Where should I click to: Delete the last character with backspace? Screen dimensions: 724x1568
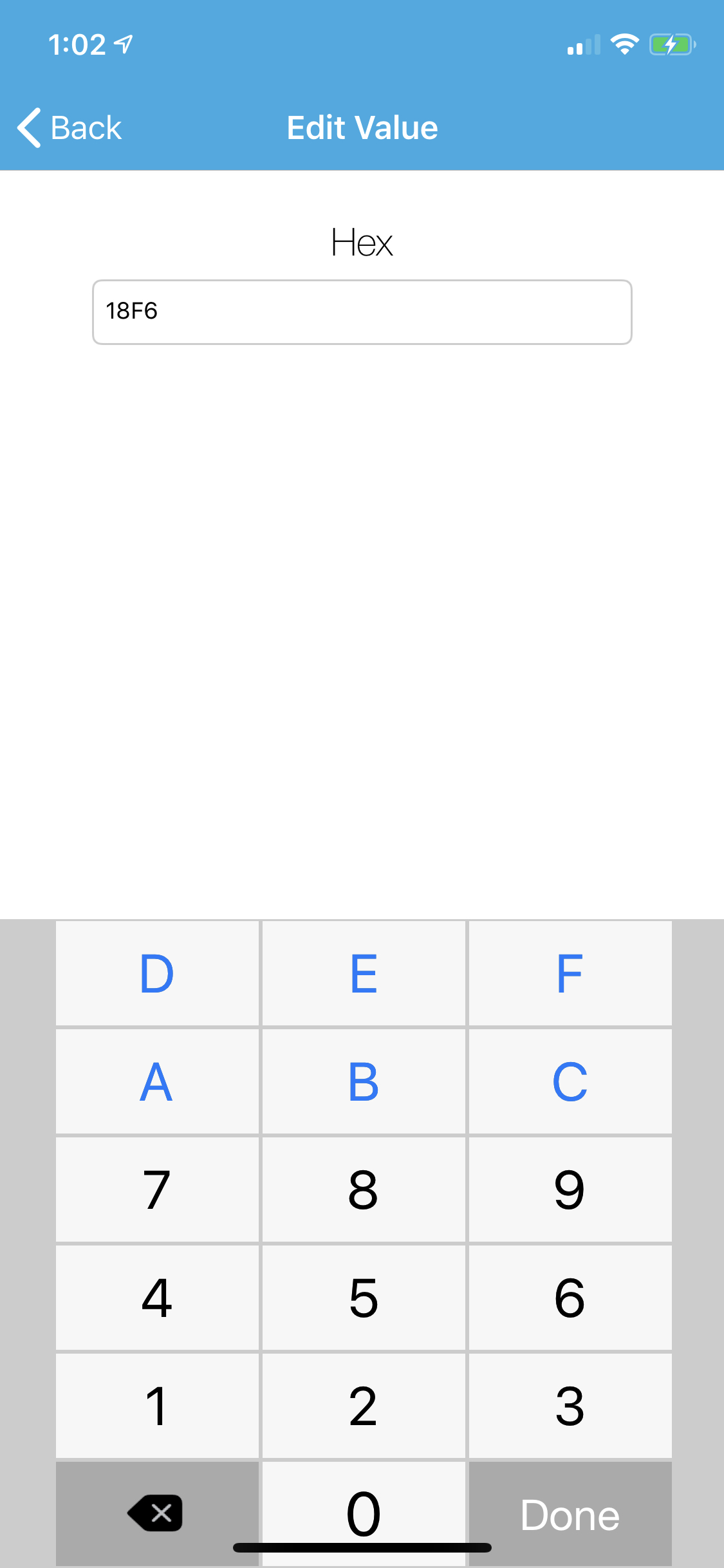pos(157,1513)
